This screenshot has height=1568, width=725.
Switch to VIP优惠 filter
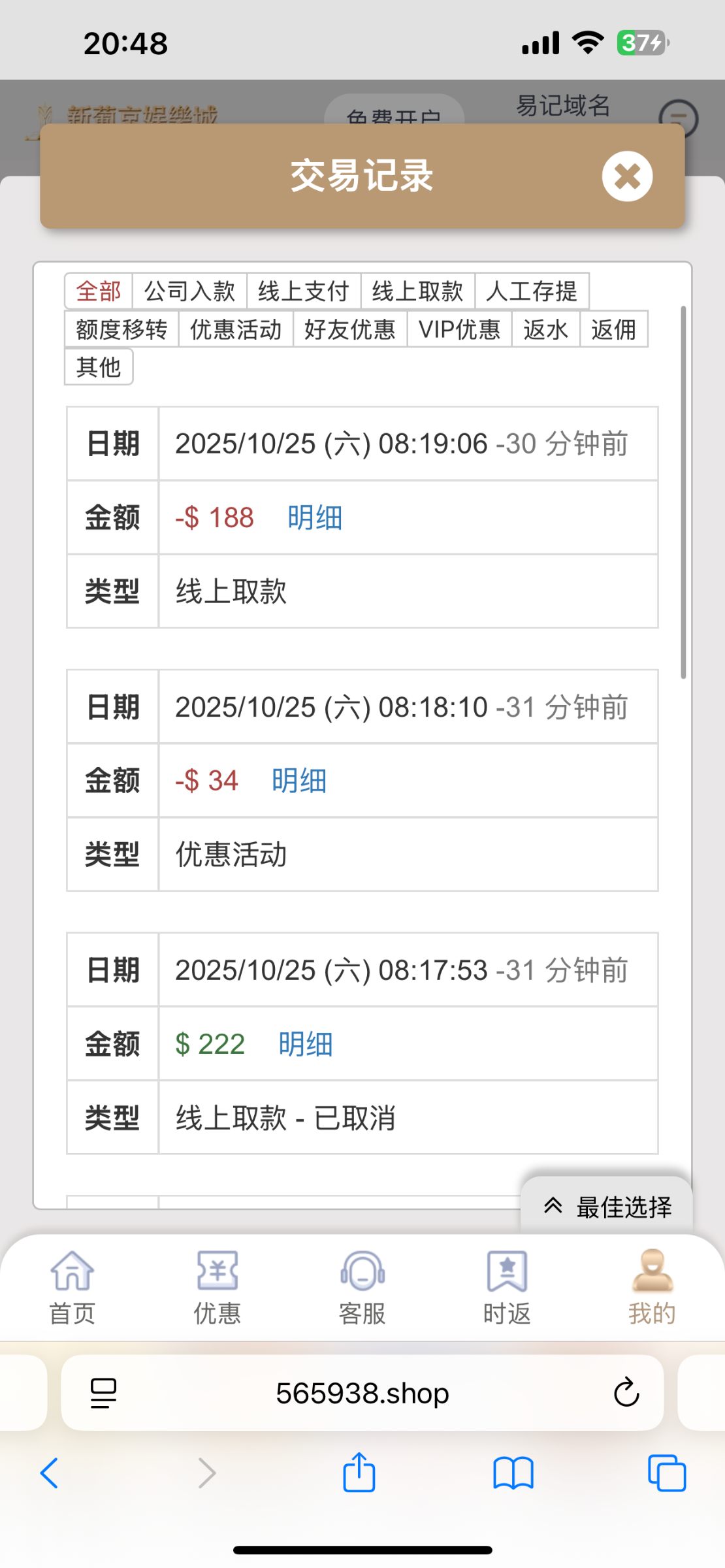coord(459,329)
